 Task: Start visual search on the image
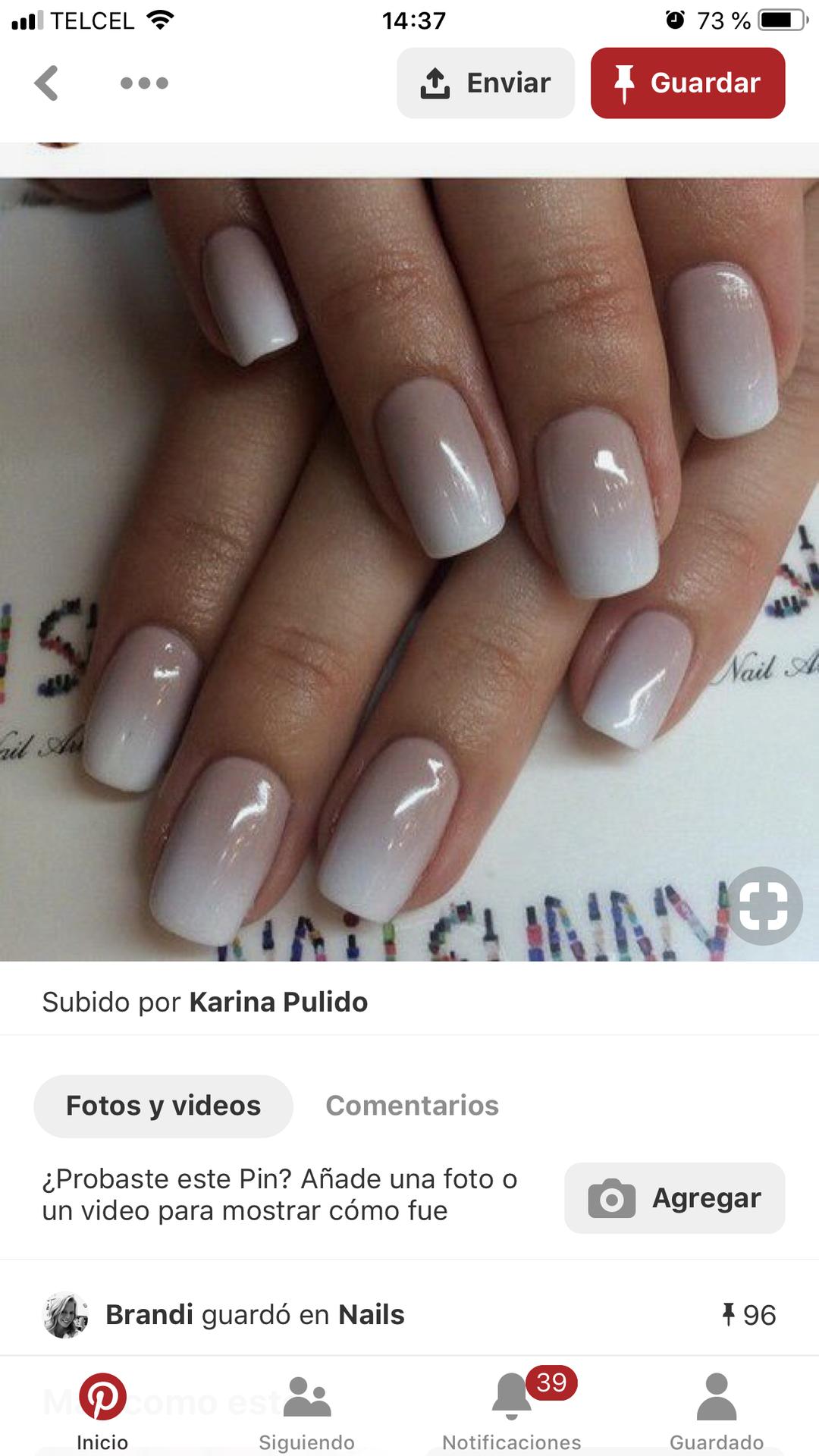tap(764, 906)
